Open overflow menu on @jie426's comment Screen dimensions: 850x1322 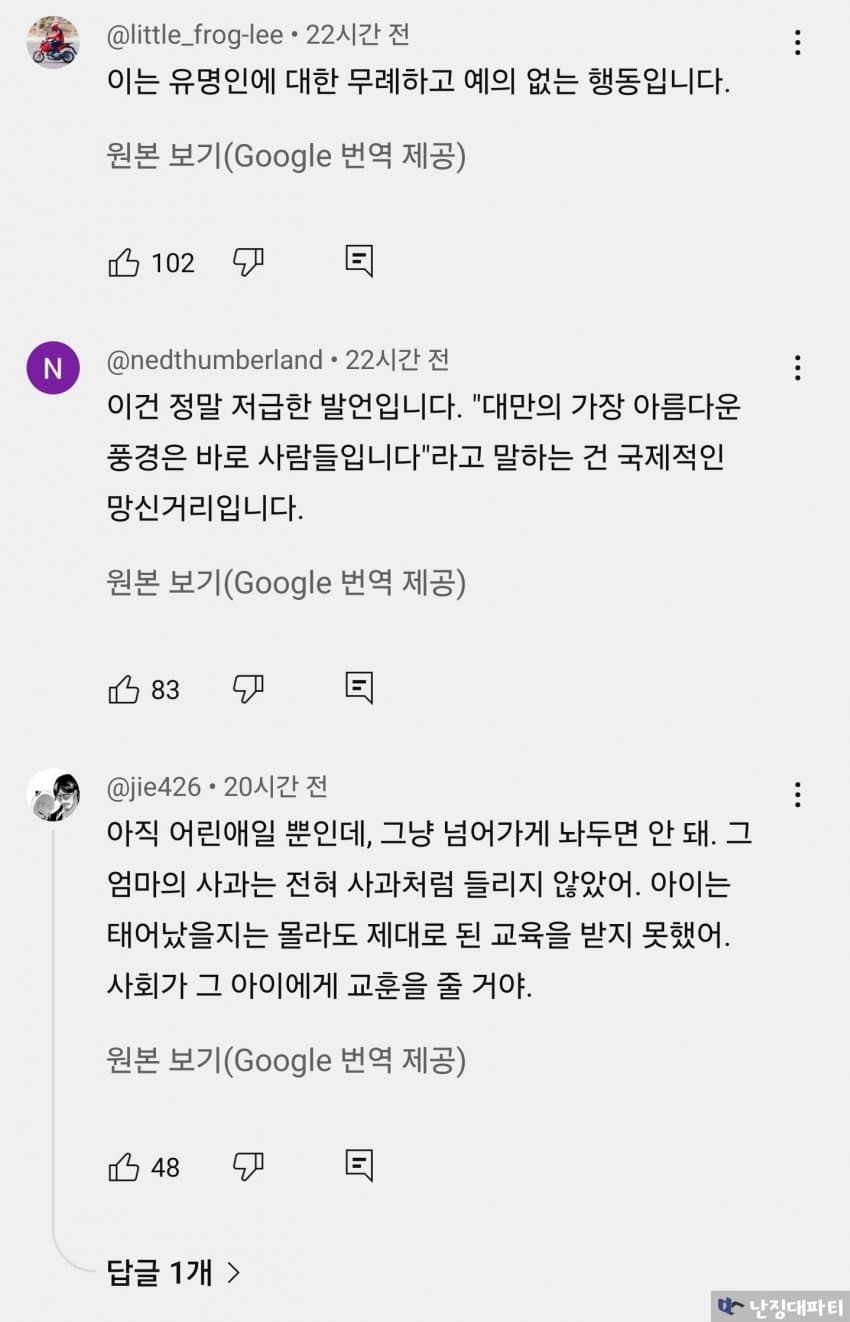point(797,795)
